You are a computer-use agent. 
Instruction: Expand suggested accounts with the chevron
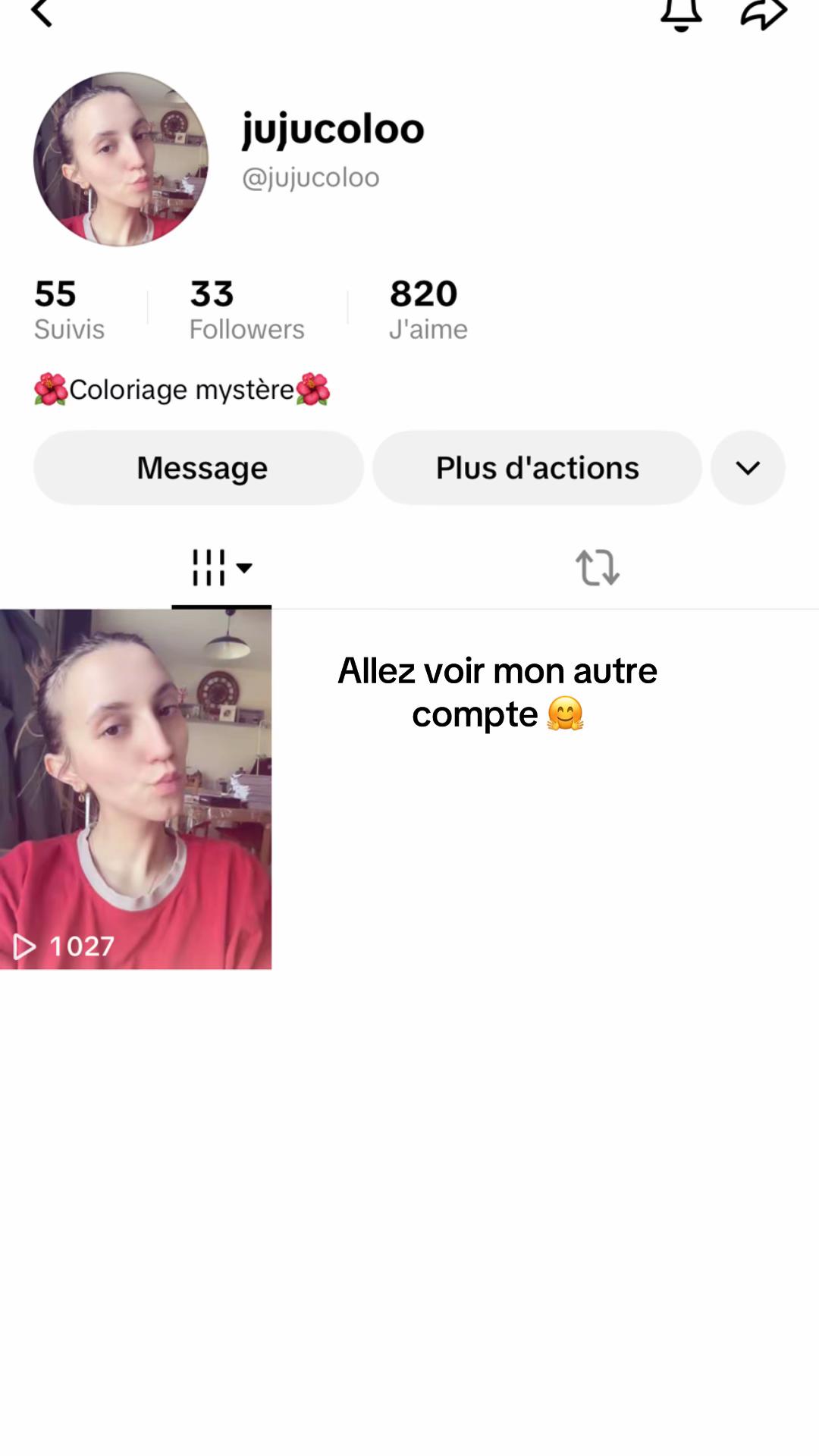[748, 468]
